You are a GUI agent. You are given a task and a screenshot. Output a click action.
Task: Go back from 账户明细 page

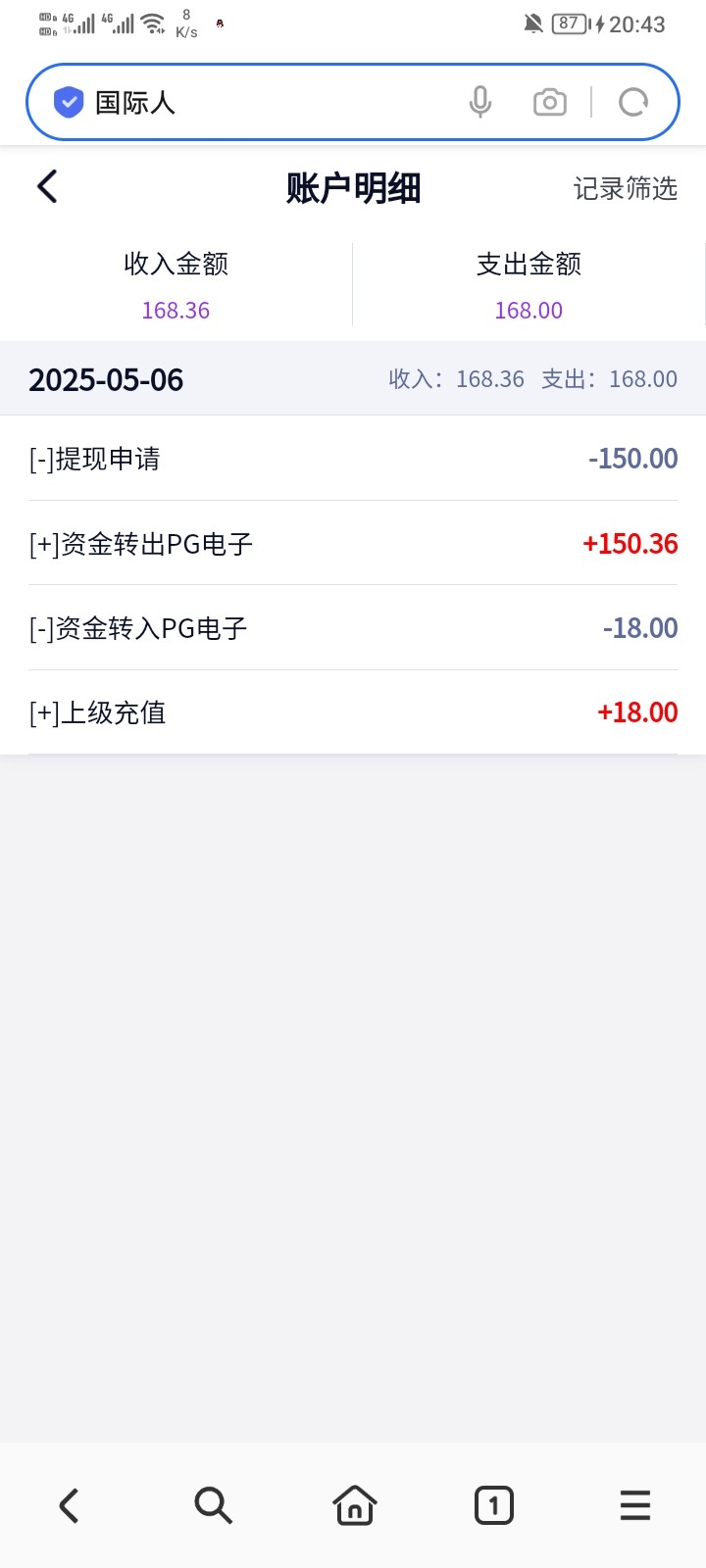(x=47, y=186)
